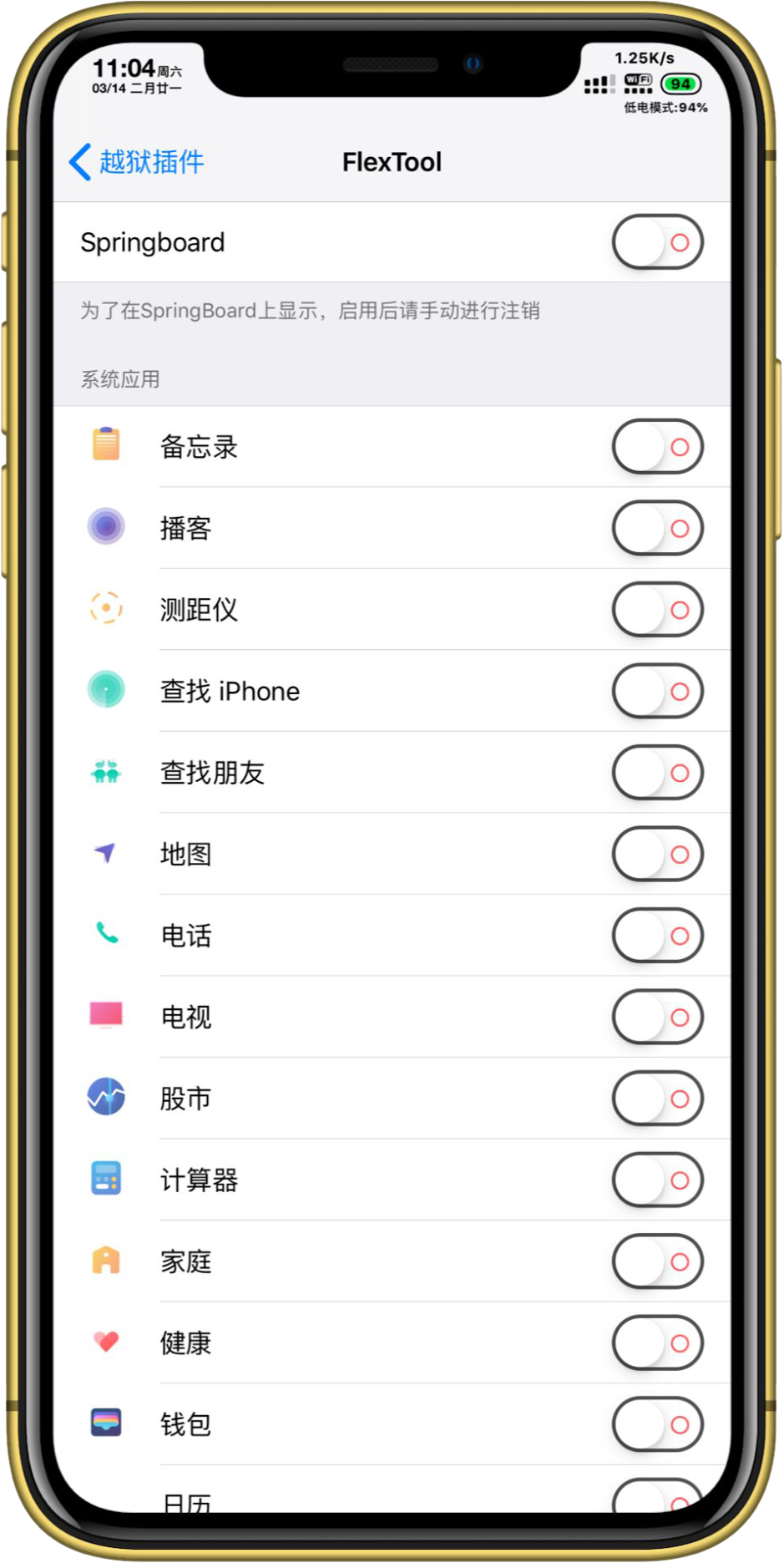Screen dimensions: 784x1563
Task: Enable the 股市 switch
Action: click(x=657, y=1099)
